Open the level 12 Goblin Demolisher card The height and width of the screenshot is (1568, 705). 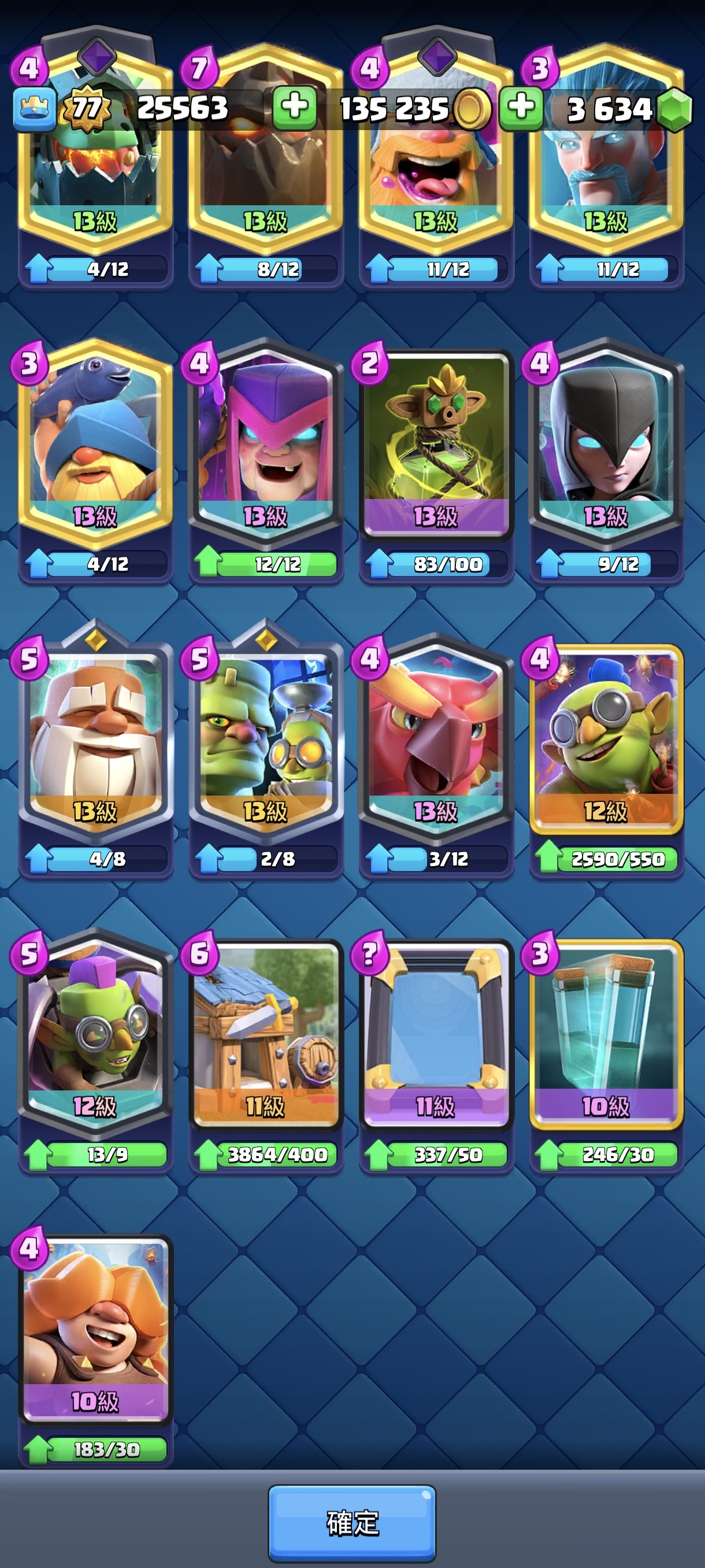[x=606, y=739]
